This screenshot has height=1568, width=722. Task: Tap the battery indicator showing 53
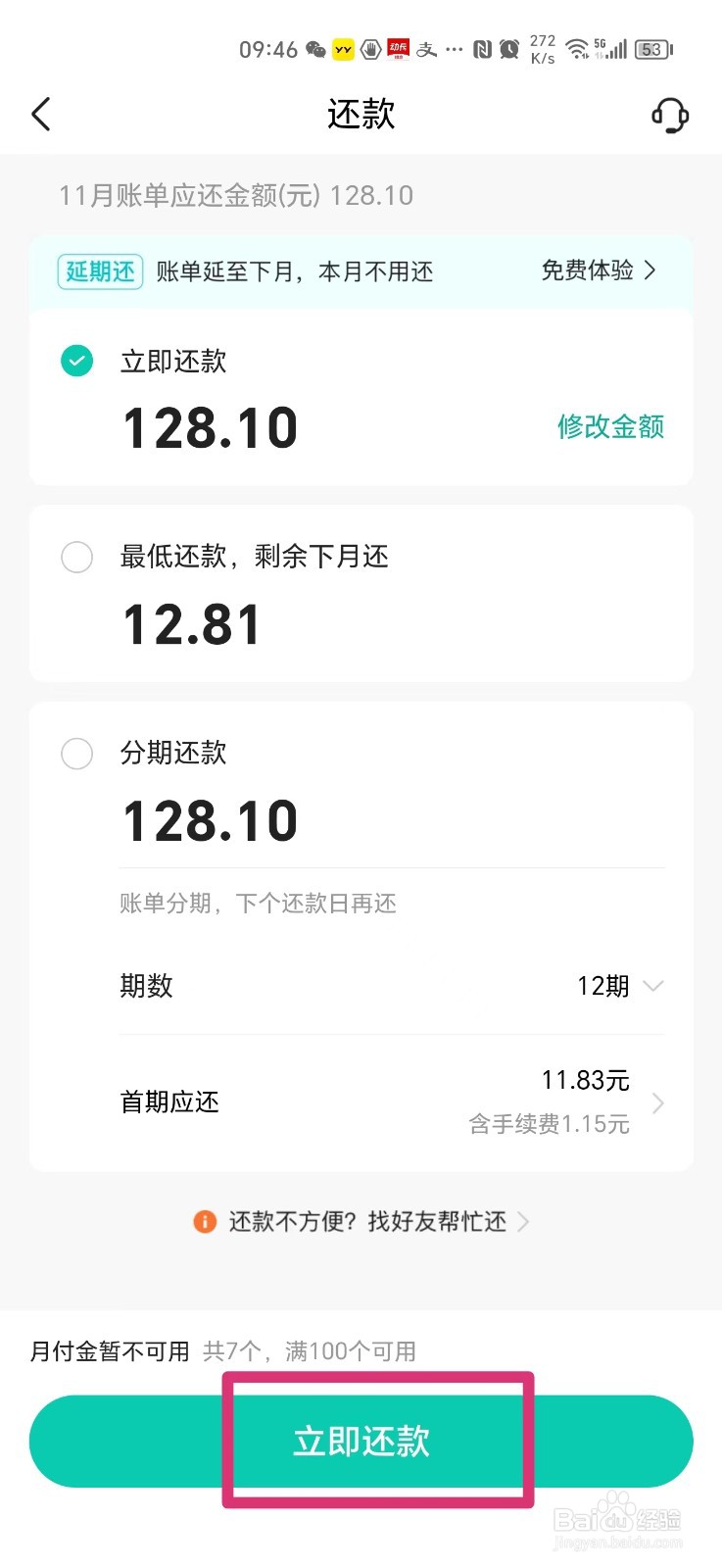coord(650,49)
